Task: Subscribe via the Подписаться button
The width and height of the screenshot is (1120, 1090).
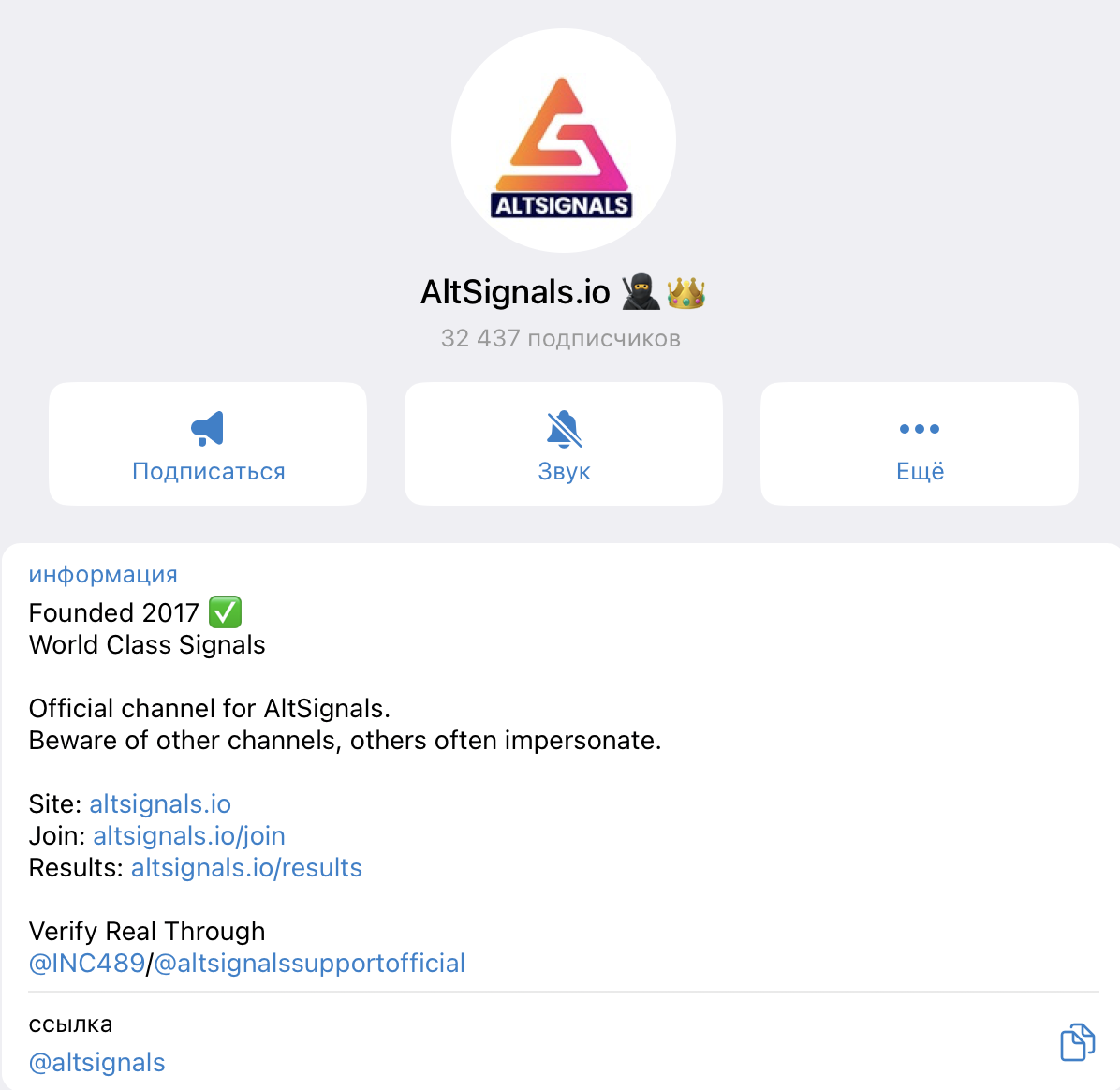Action: tap(208, 444)
